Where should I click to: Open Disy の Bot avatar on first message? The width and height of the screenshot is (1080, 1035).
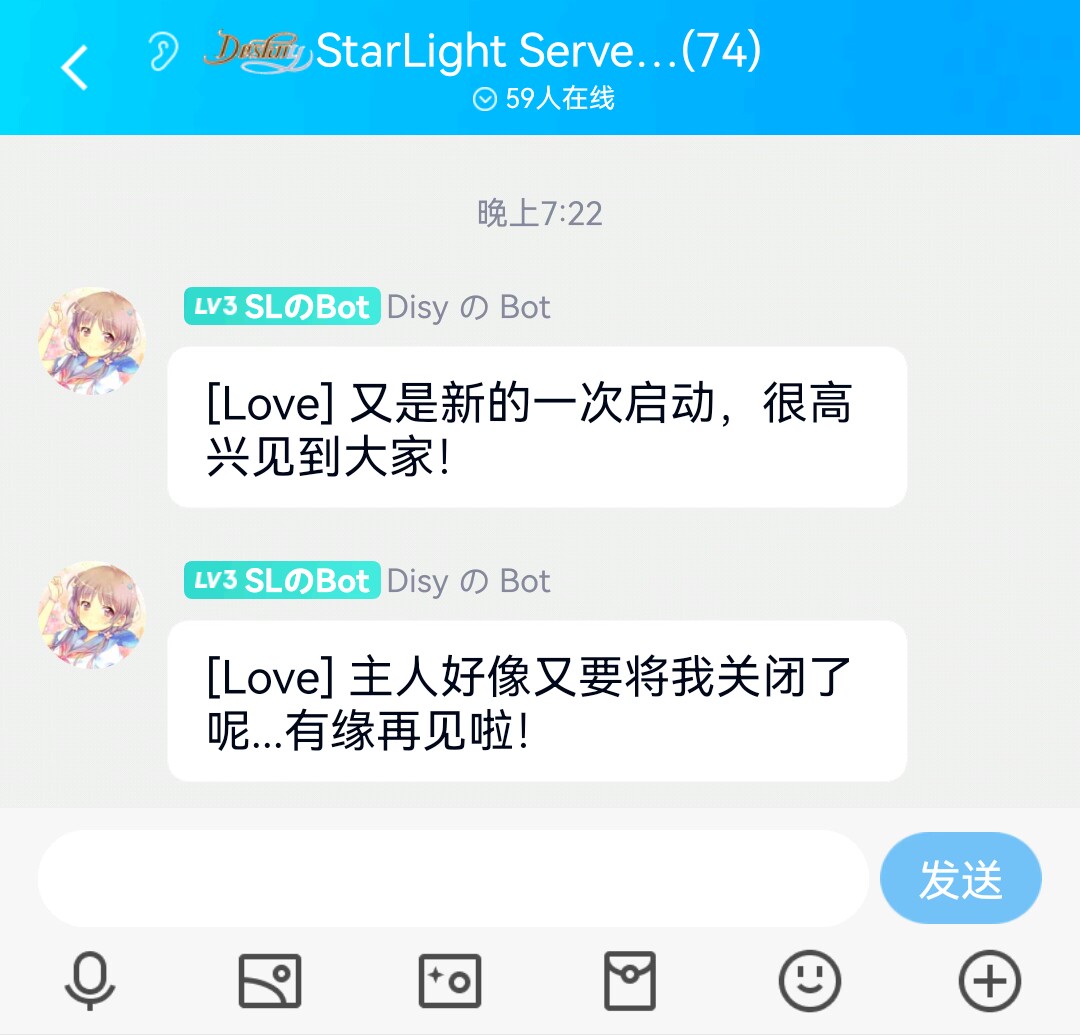click(91, 341)
